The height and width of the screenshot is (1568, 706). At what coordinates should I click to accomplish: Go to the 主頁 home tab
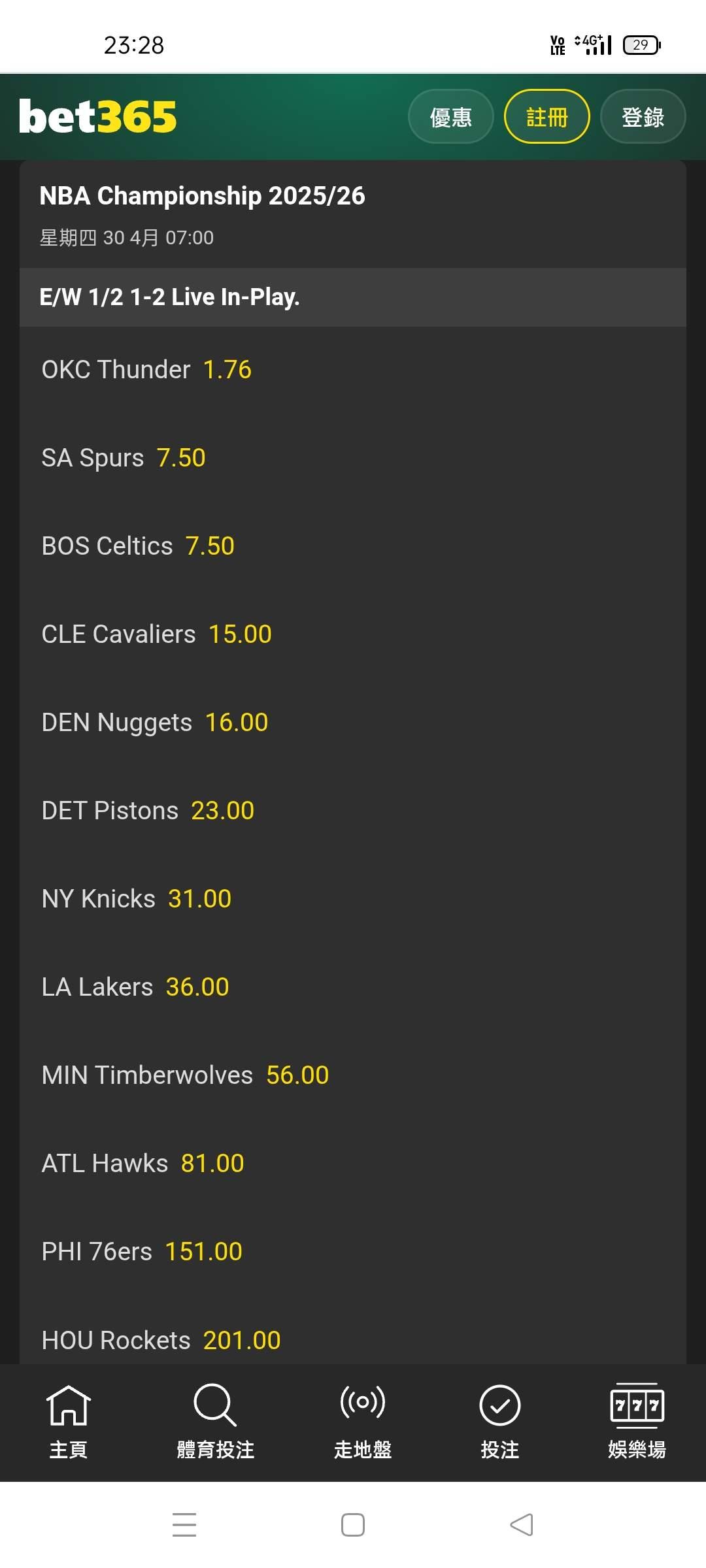pos(69,1422)
